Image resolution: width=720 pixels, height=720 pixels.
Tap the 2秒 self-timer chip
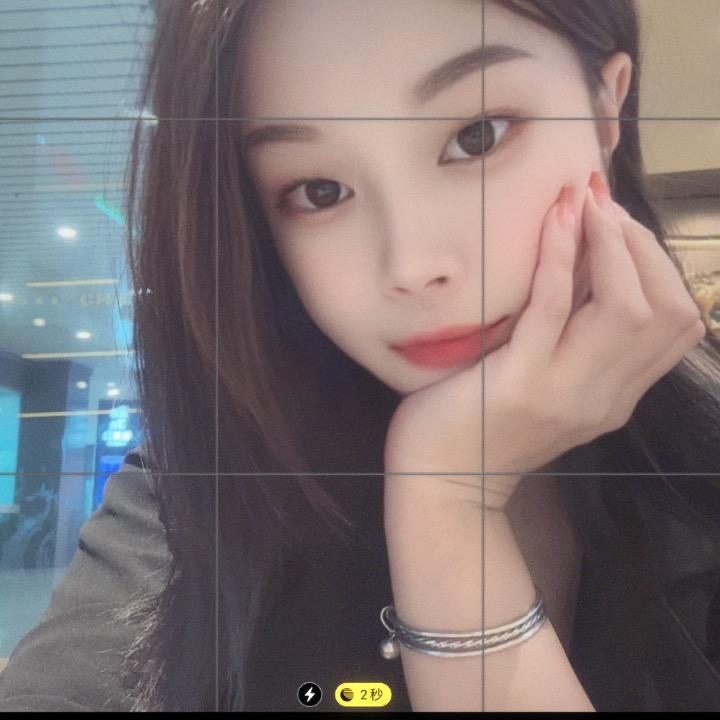[x=363, y=694]
